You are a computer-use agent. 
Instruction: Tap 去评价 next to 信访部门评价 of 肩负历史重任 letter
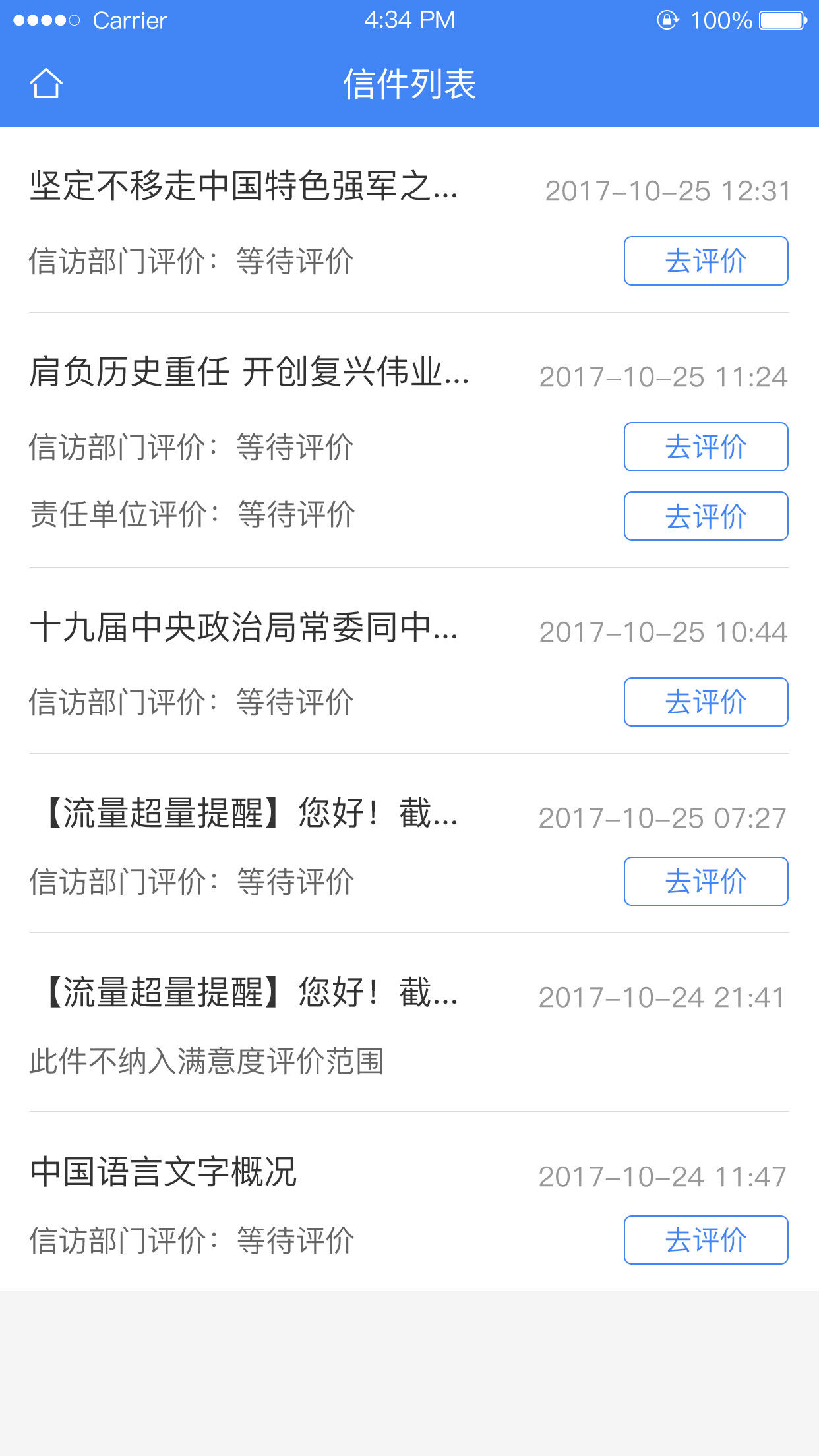click(x=705, y=447)
